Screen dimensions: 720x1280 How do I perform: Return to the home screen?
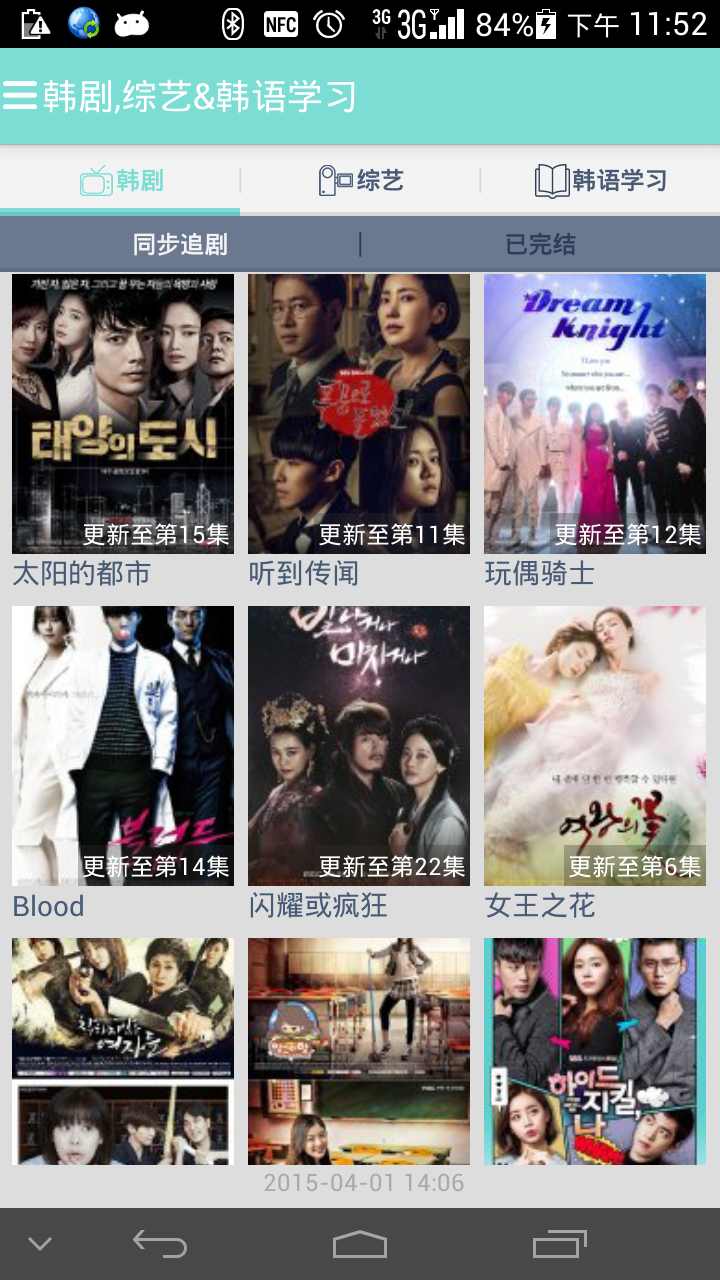[x=360, y=1244]
